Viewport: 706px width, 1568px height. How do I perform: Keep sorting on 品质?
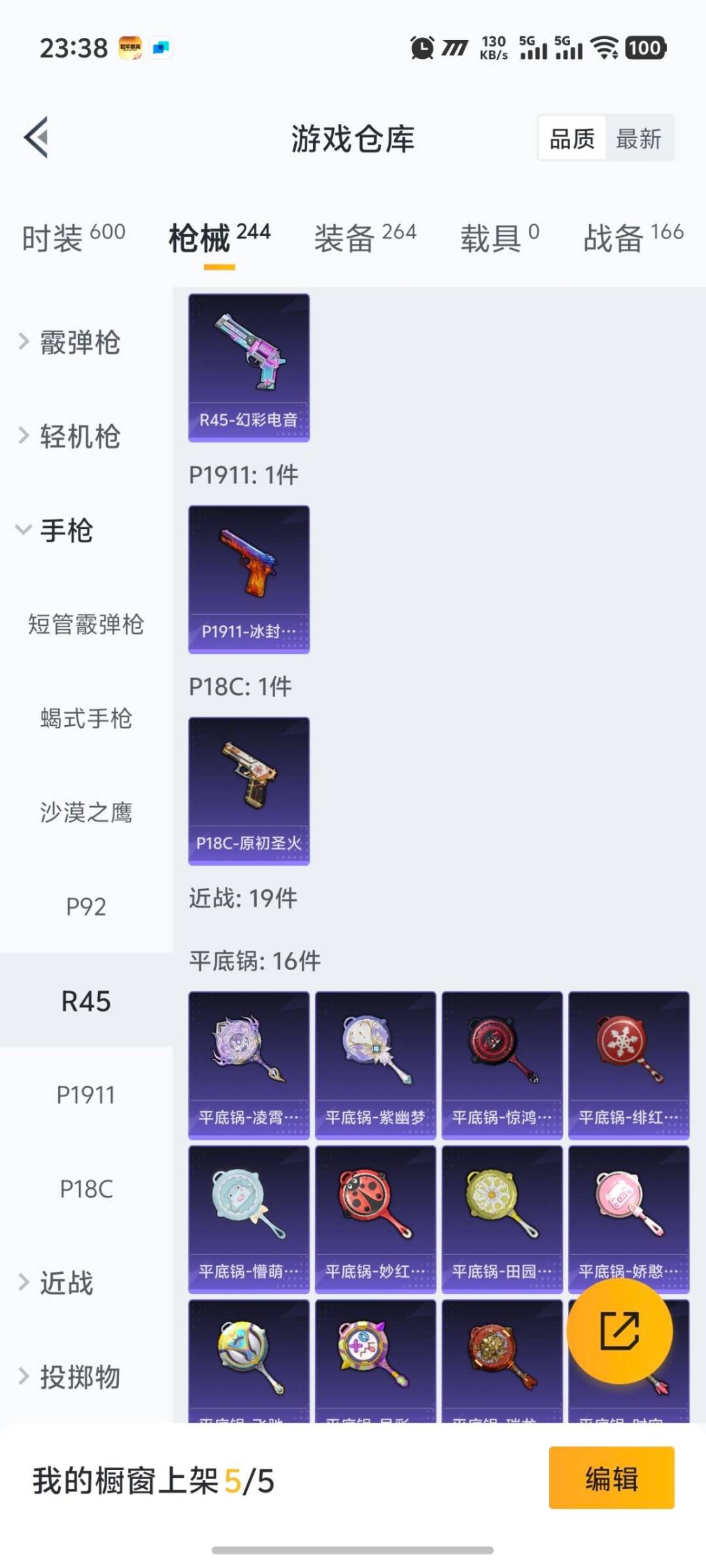tap(572, 139)
